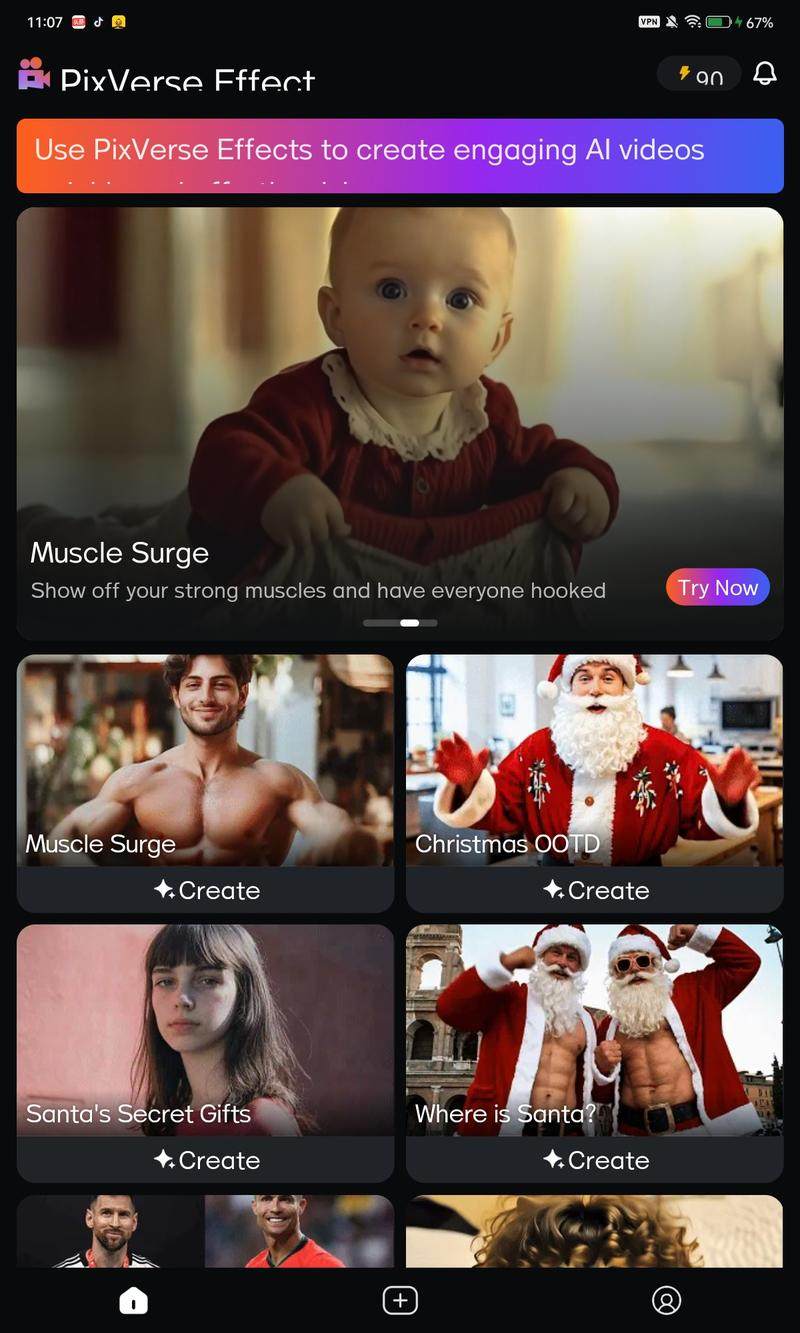Tap Try Now on Muscle Surge banner
The height and width of the screenshot is (1333, 800).
717,588
